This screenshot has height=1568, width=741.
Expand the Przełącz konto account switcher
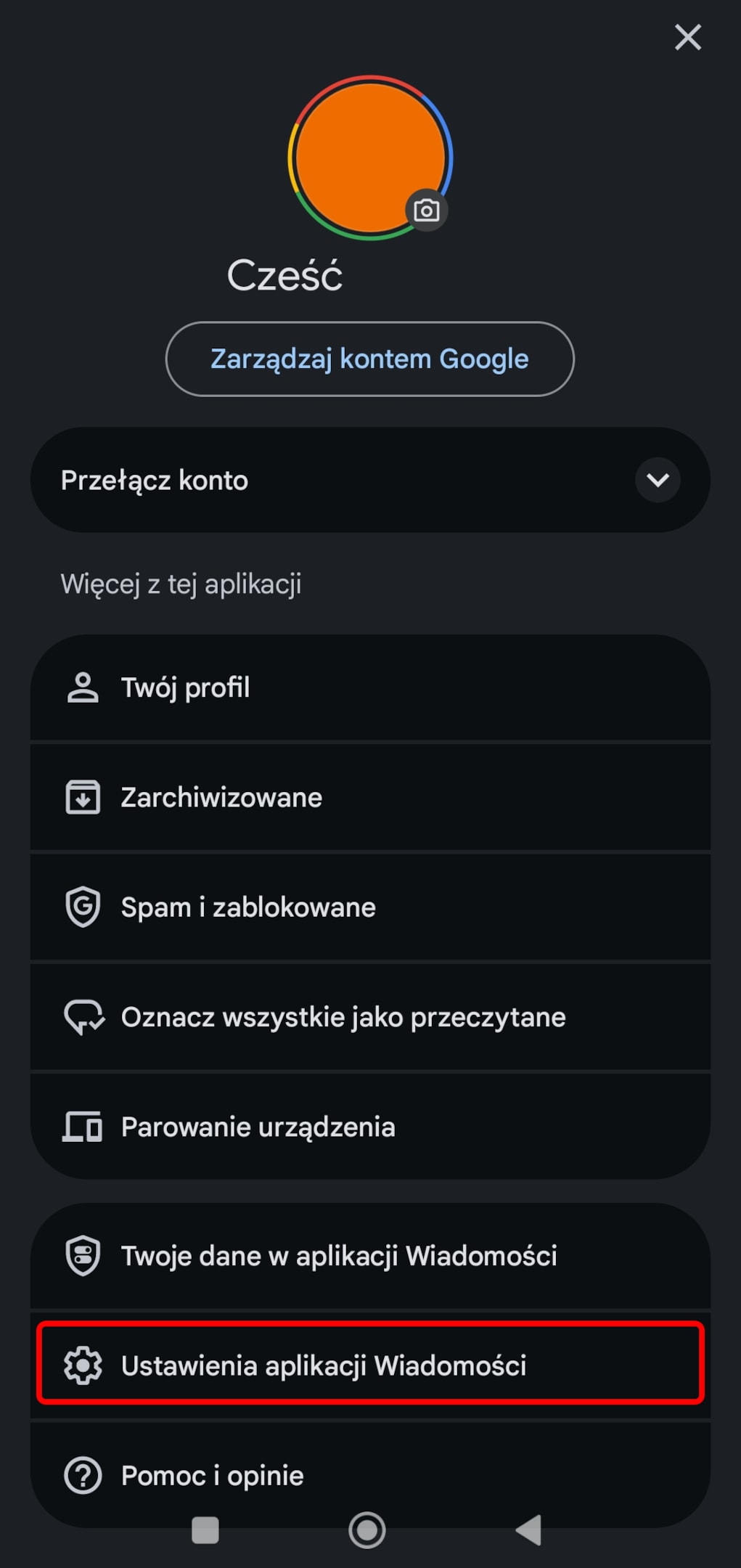657,479
